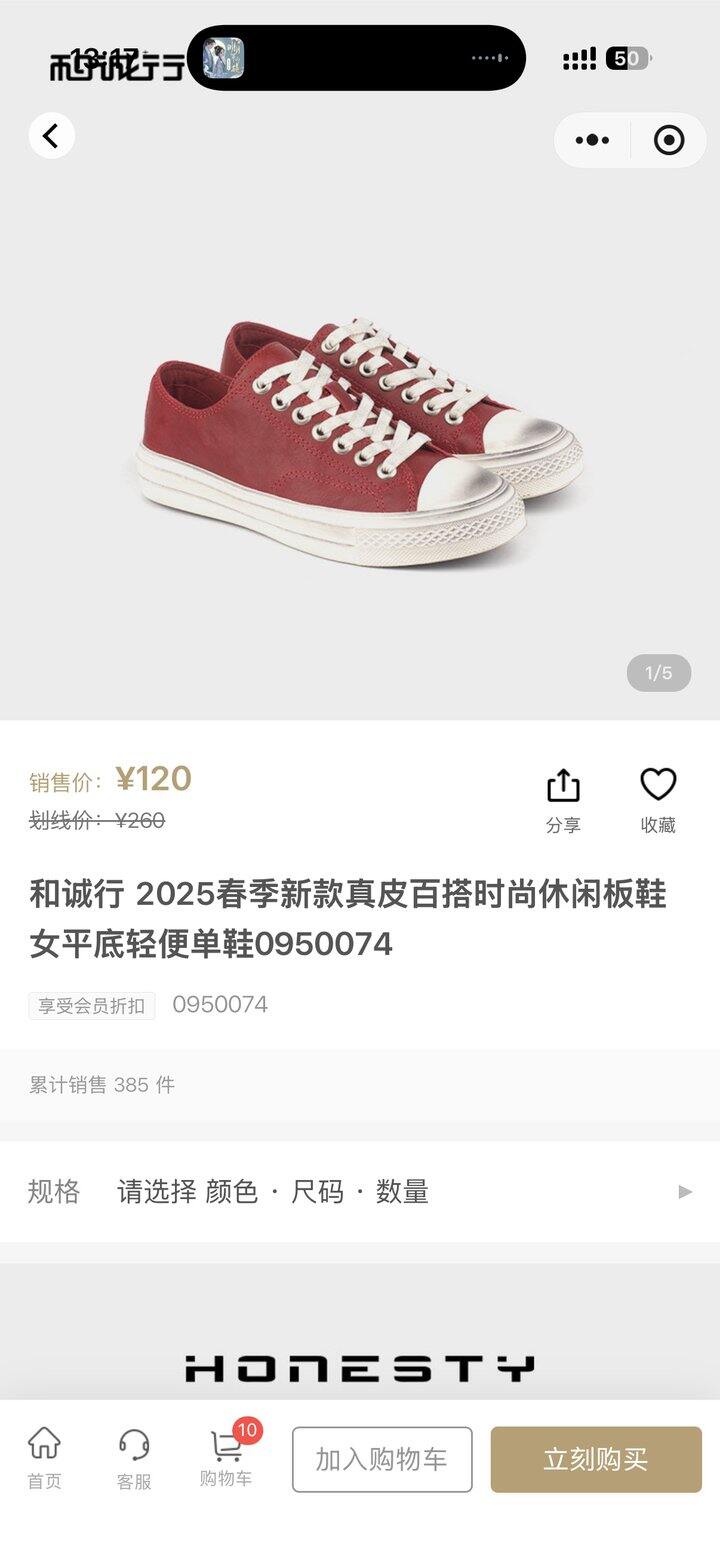Tap the chevron beside 请选择 颜色·尺码·数量
The width and height of the screenshot is (720, 1565).
(686, 1192)
